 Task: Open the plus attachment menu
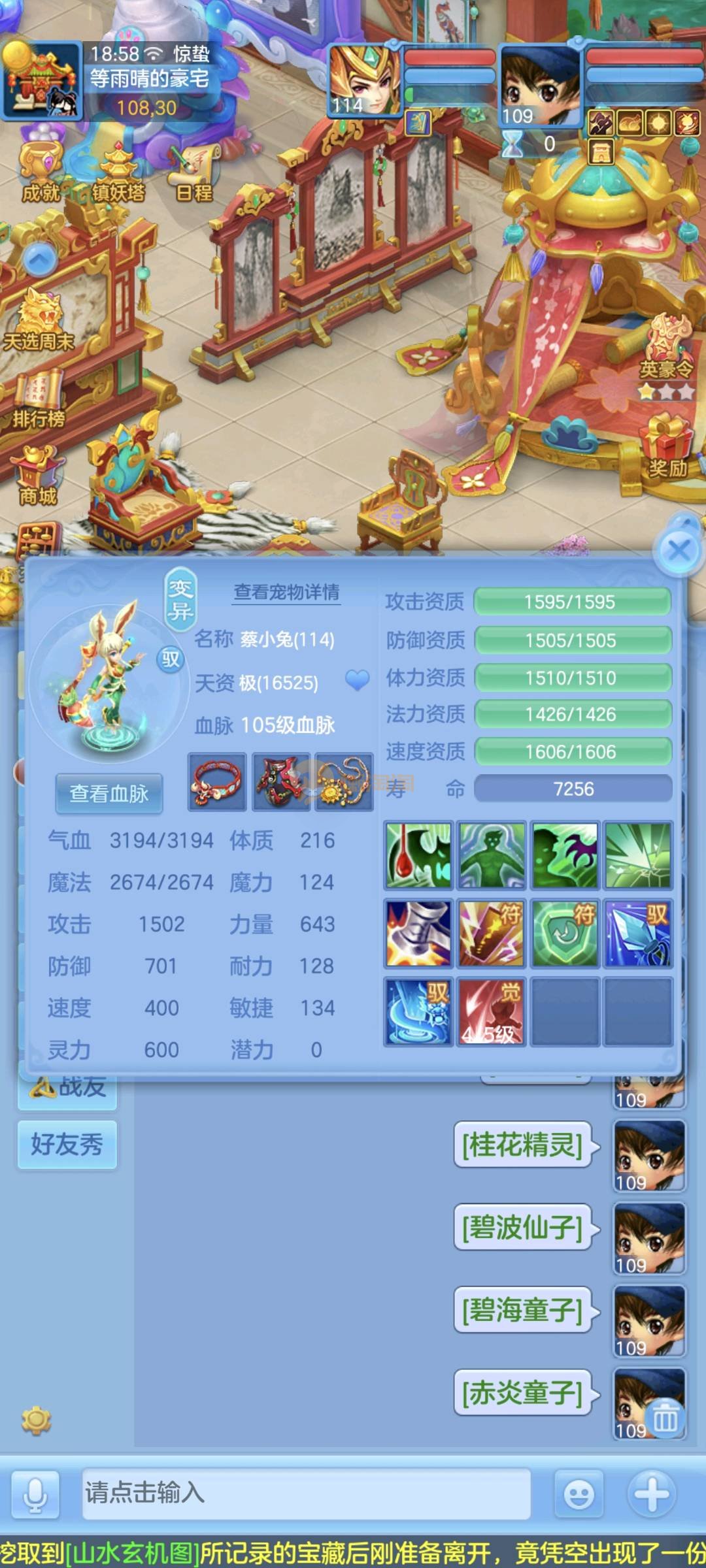pos(652,1494)
